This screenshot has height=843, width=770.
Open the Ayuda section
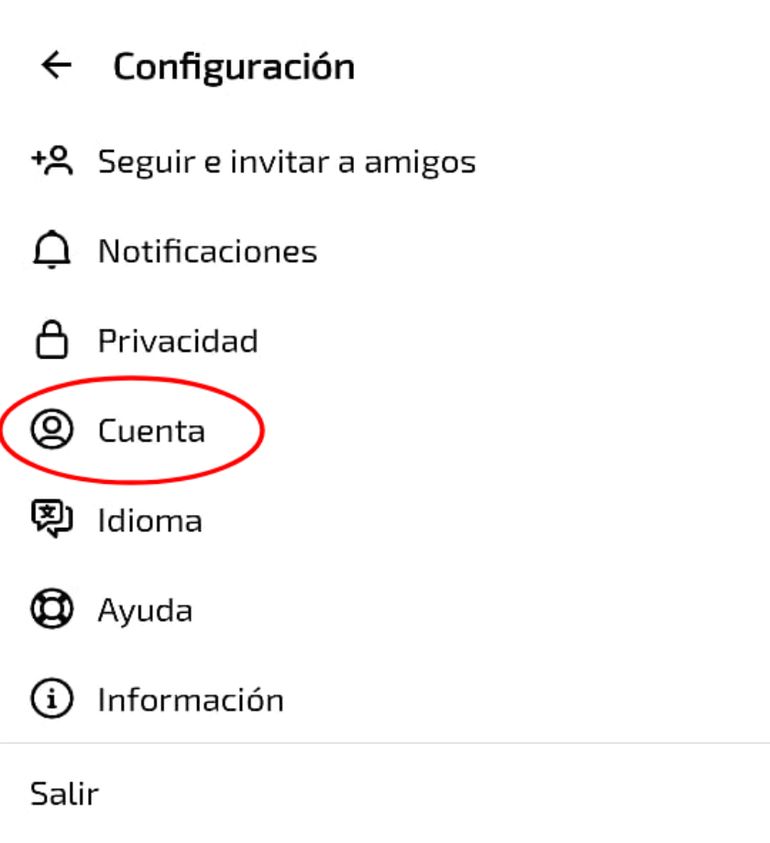point(144,610)
